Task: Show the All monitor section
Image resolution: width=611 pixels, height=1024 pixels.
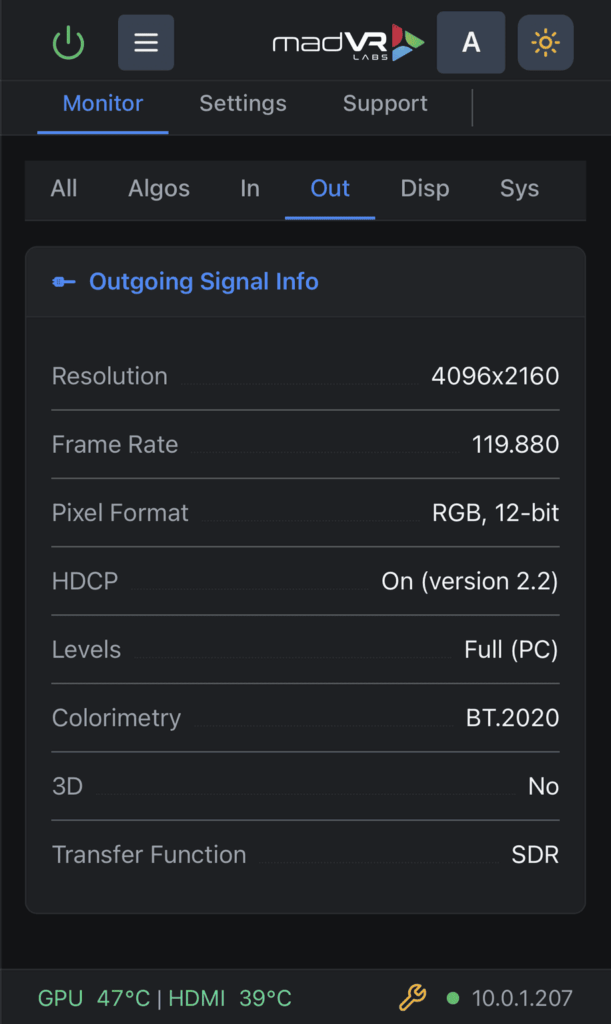Action: coord(64,188)
